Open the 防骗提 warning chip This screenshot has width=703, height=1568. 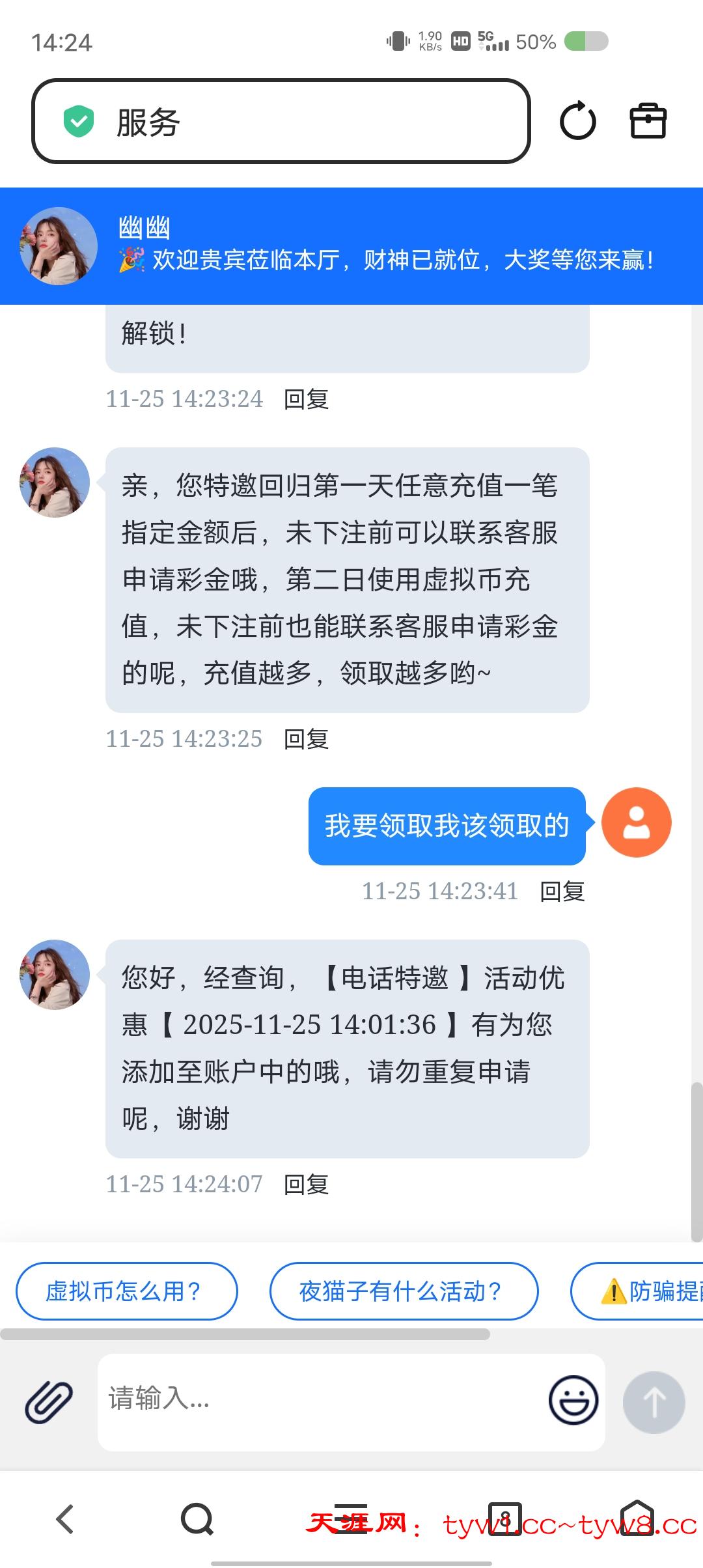coord(644,1291)
